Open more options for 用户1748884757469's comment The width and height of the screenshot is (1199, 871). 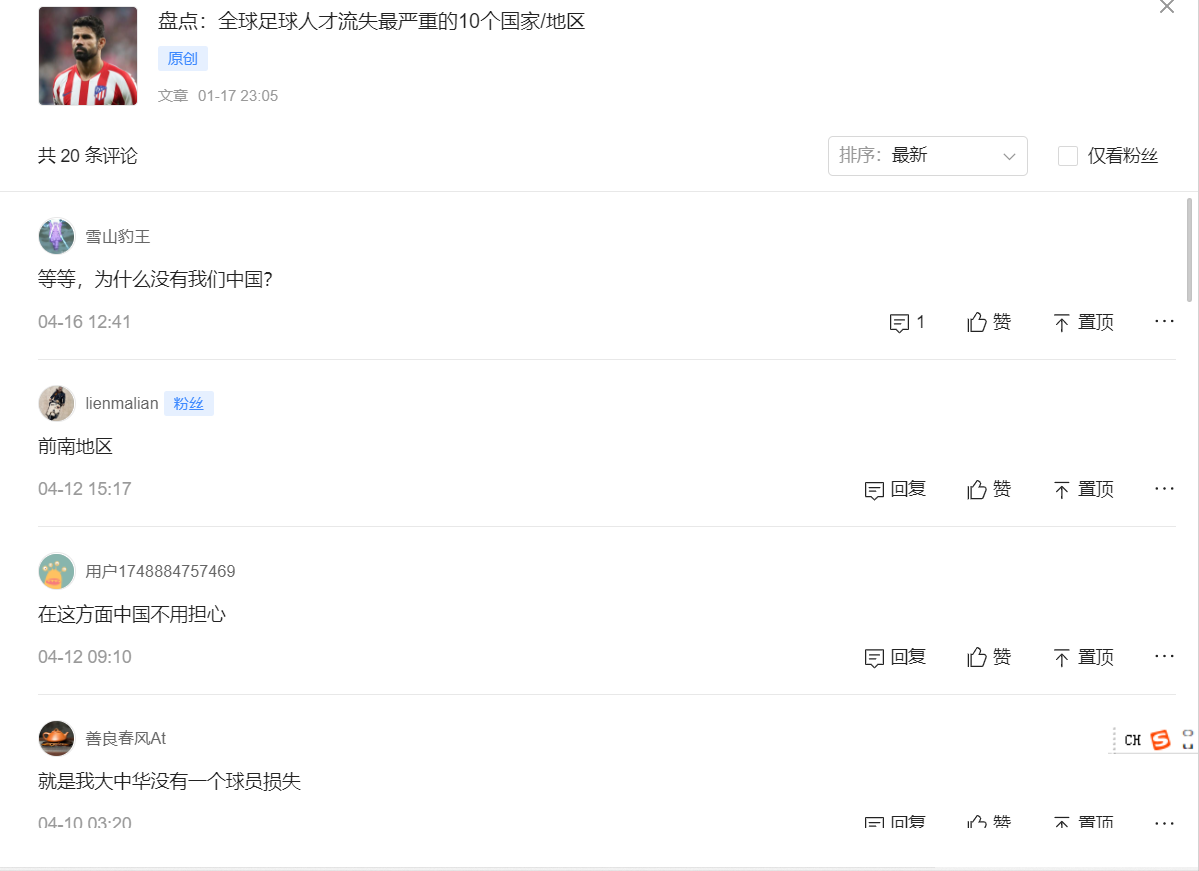(1164, 656)
